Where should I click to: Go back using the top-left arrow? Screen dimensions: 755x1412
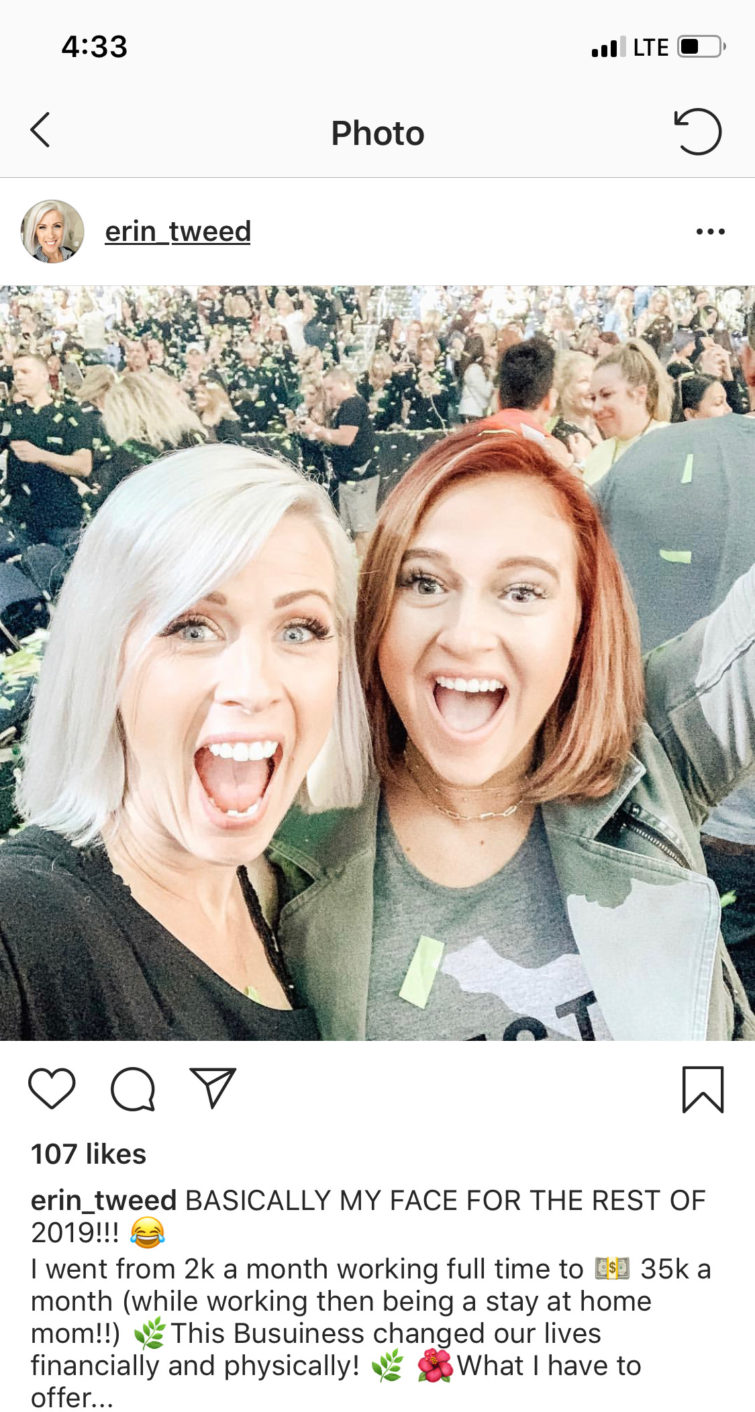40,130
